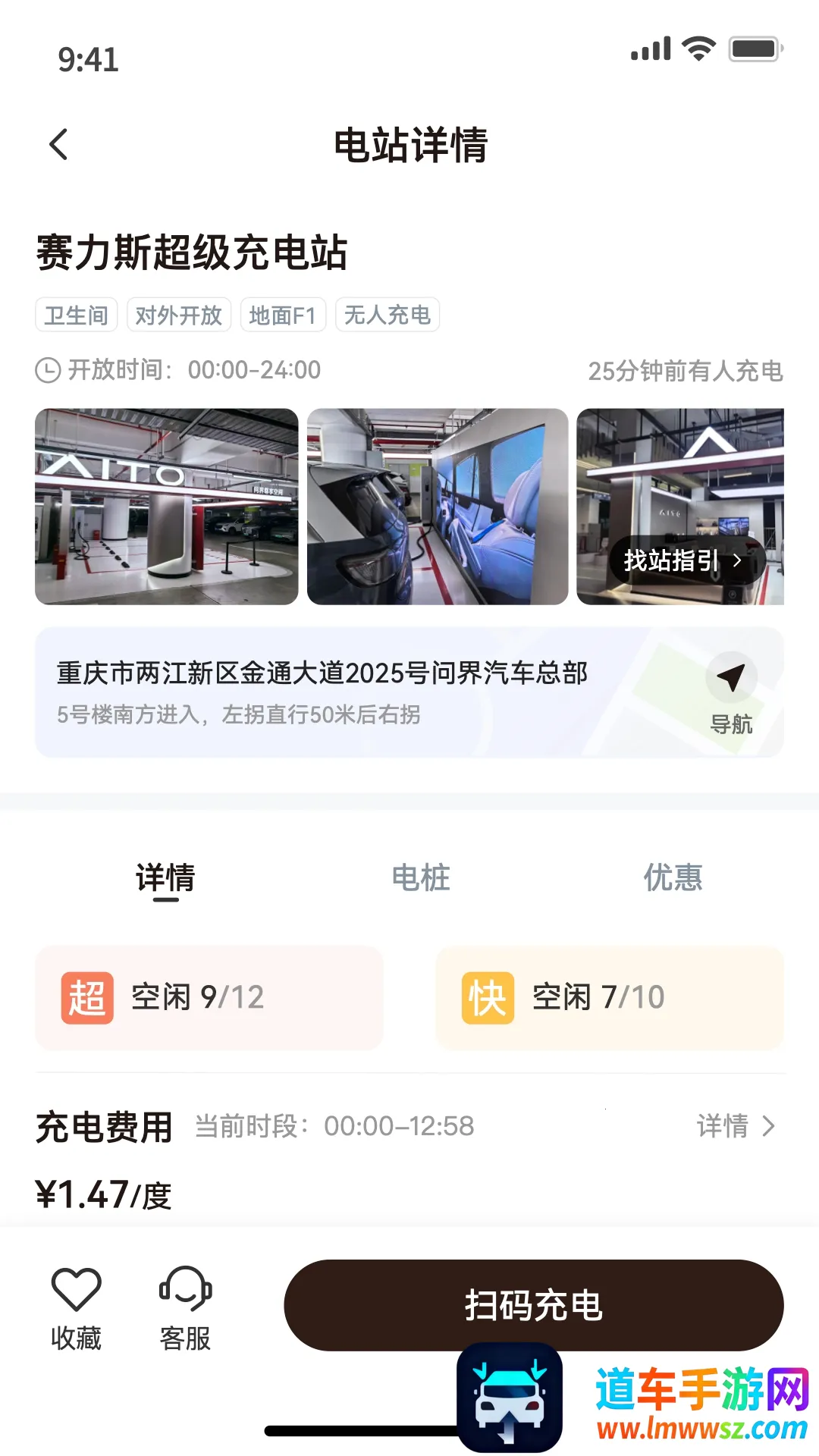Start 导航 to the station address

point(731,693)
